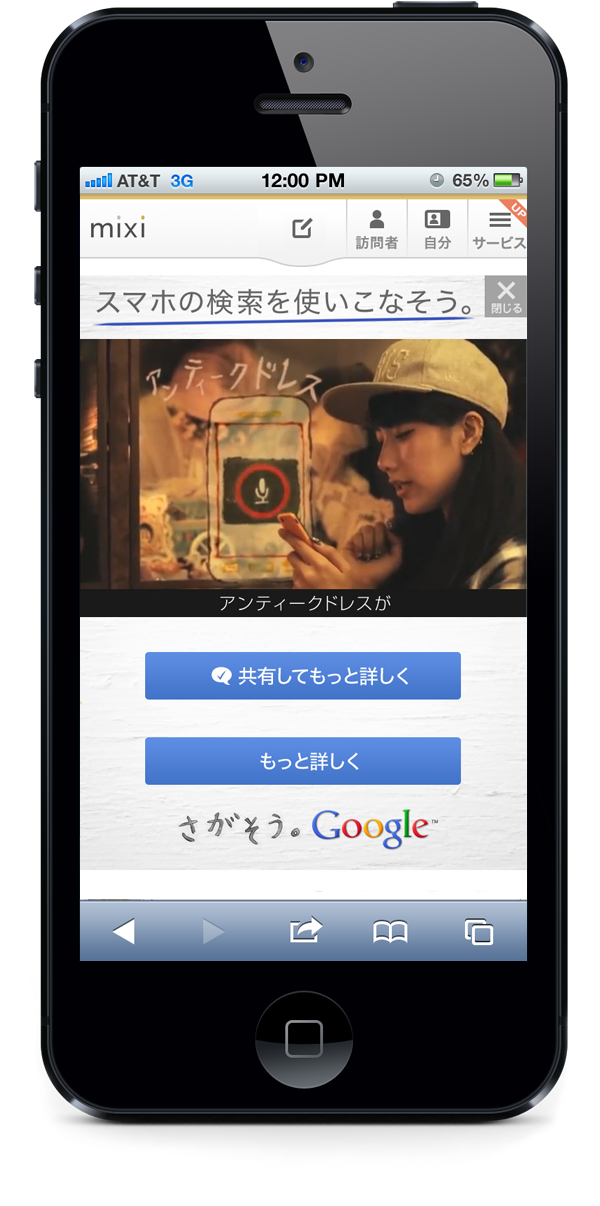Open browser bookmarks
The width and height of the screenshot is (600, 1206).
point(391,932)
